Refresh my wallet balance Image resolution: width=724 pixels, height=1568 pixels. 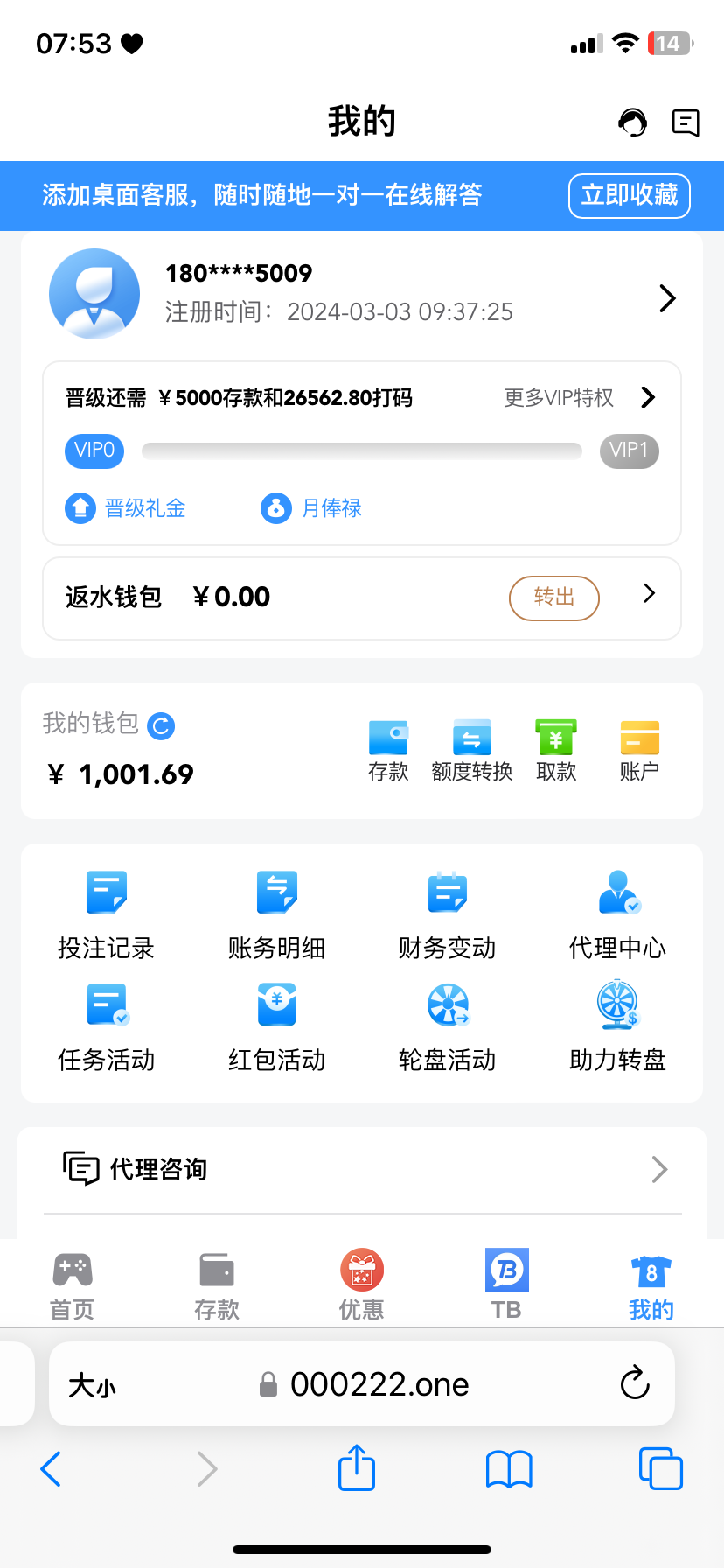pos(161,725)
